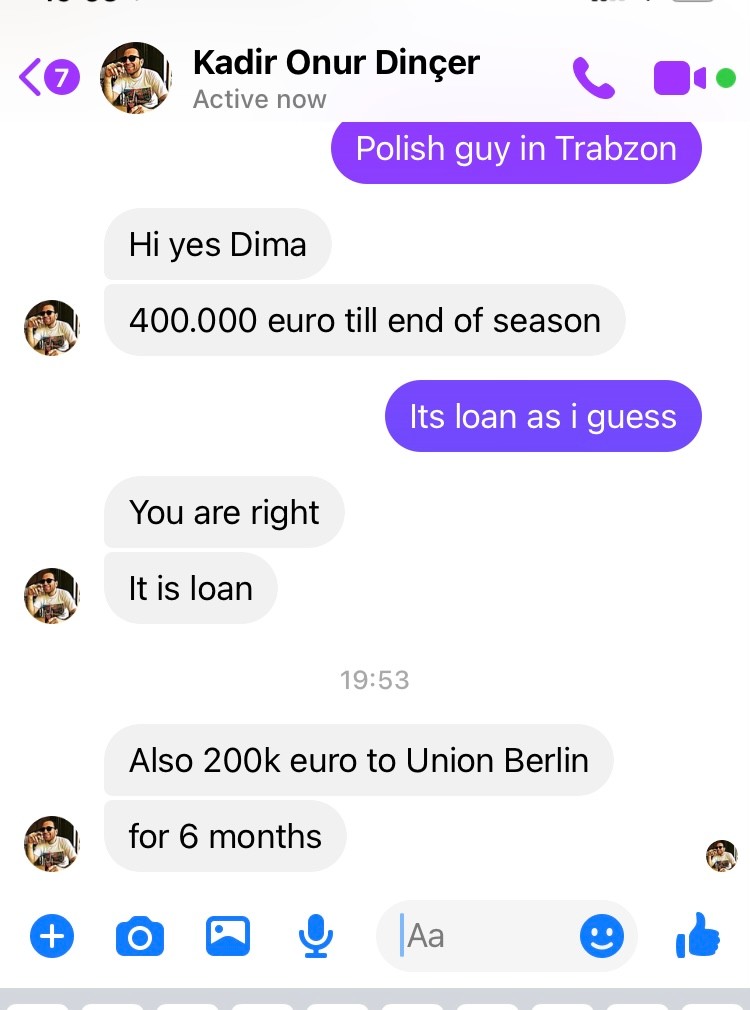Tap Kadir's avatar next to 'It is loan'
Viewport: 750px width, 1010px height.
[x=51, y=596]
